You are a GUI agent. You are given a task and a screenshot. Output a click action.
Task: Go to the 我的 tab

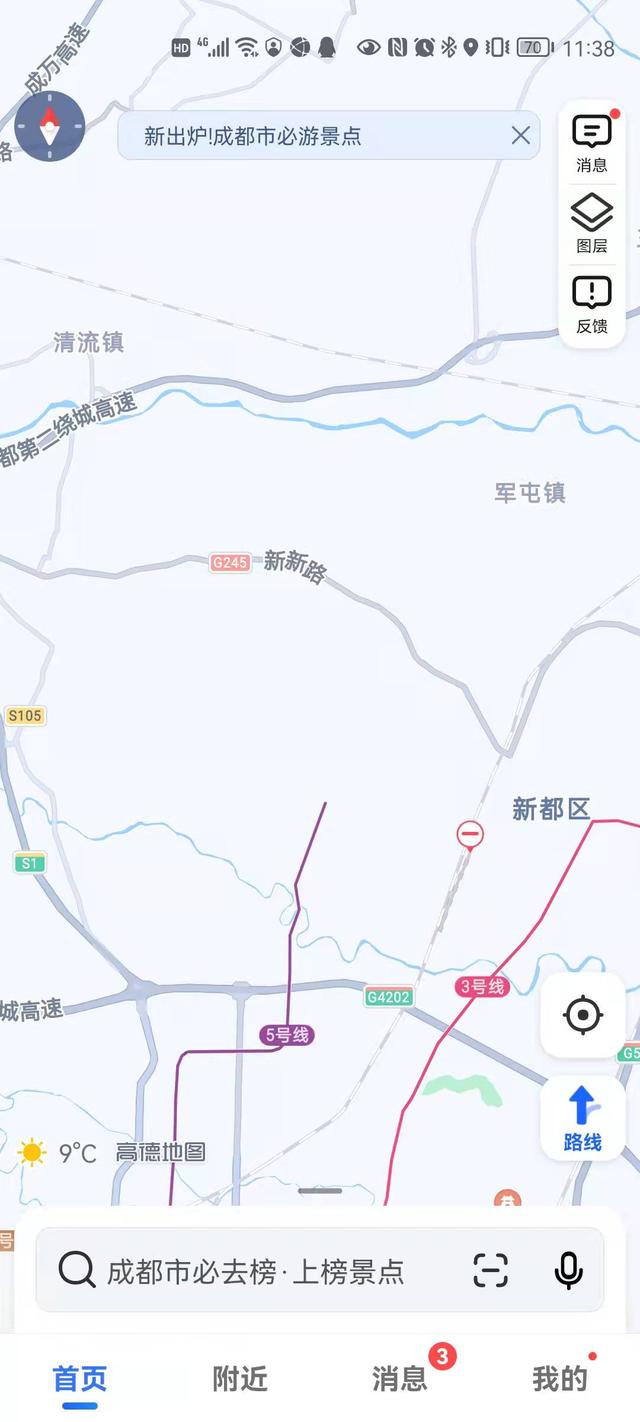coord(560,1380)
